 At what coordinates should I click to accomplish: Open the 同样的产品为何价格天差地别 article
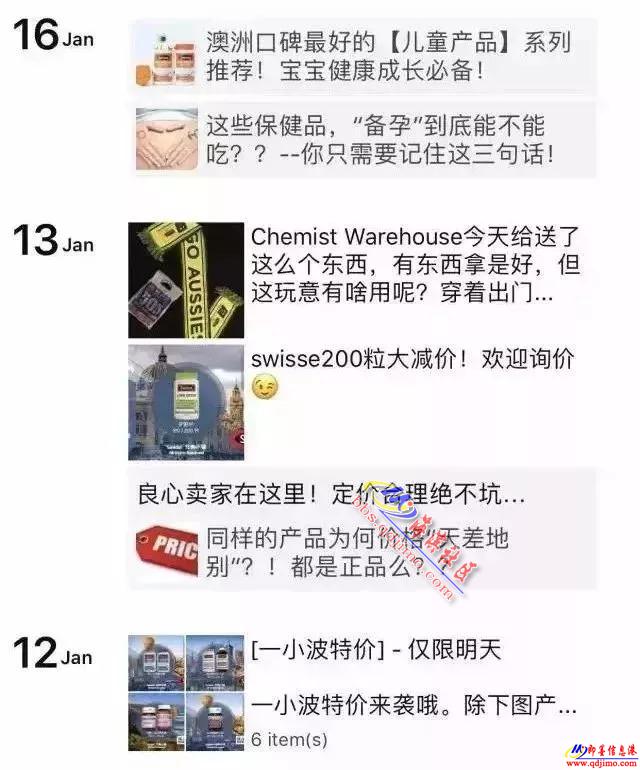(x=358, y=552)
